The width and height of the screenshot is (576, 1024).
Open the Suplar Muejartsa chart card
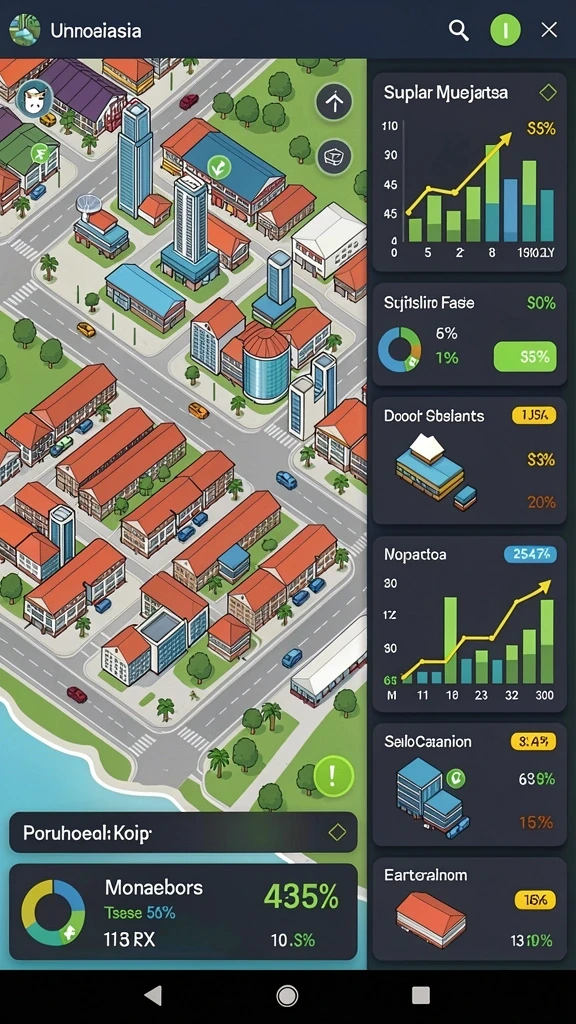[470, 172]
